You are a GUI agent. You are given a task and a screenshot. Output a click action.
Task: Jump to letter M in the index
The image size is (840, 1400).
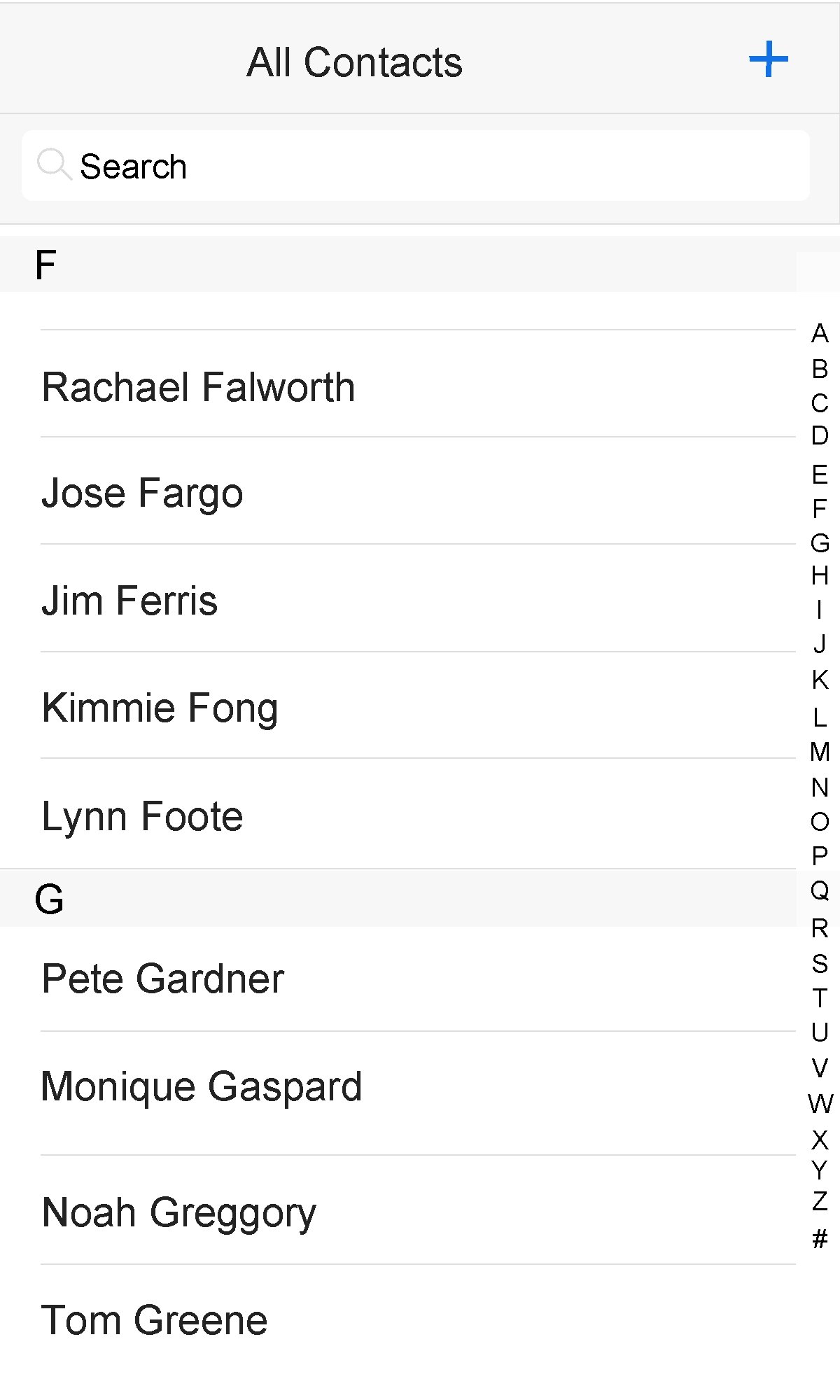tap(820, 752)
